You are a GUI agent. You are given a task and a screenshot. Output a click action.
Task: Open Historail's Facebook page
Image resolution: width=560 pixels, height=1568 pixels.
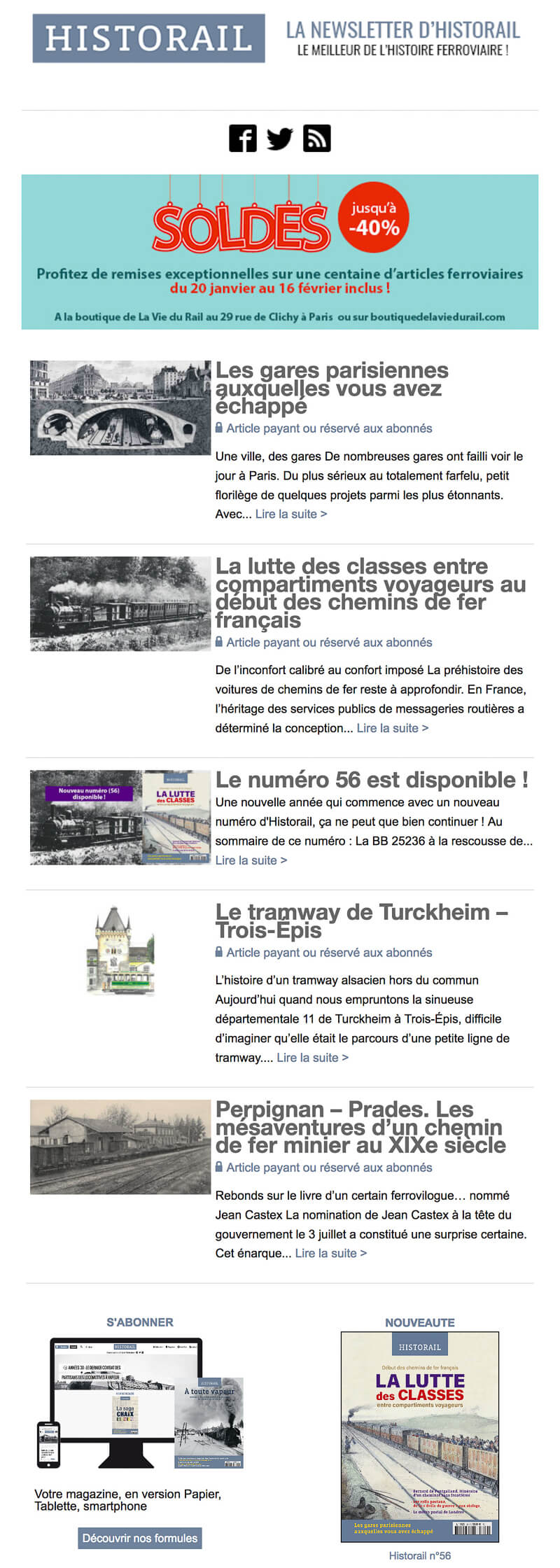(244, 139)
